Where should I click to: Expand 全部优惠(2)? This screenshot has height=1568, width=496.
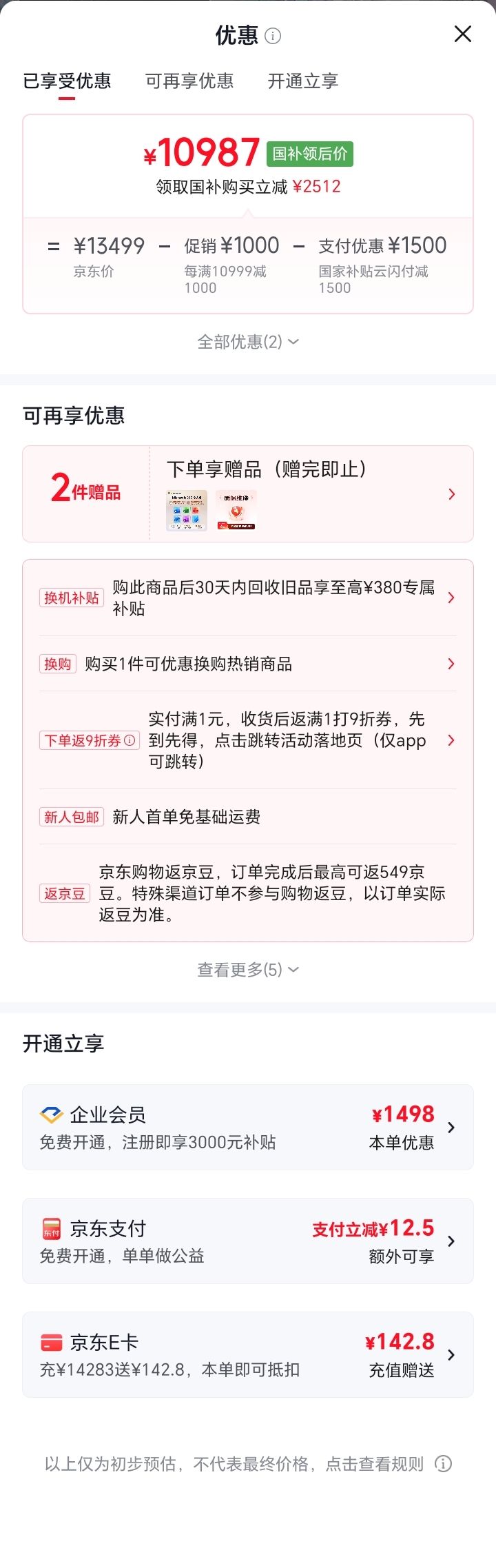248,342
